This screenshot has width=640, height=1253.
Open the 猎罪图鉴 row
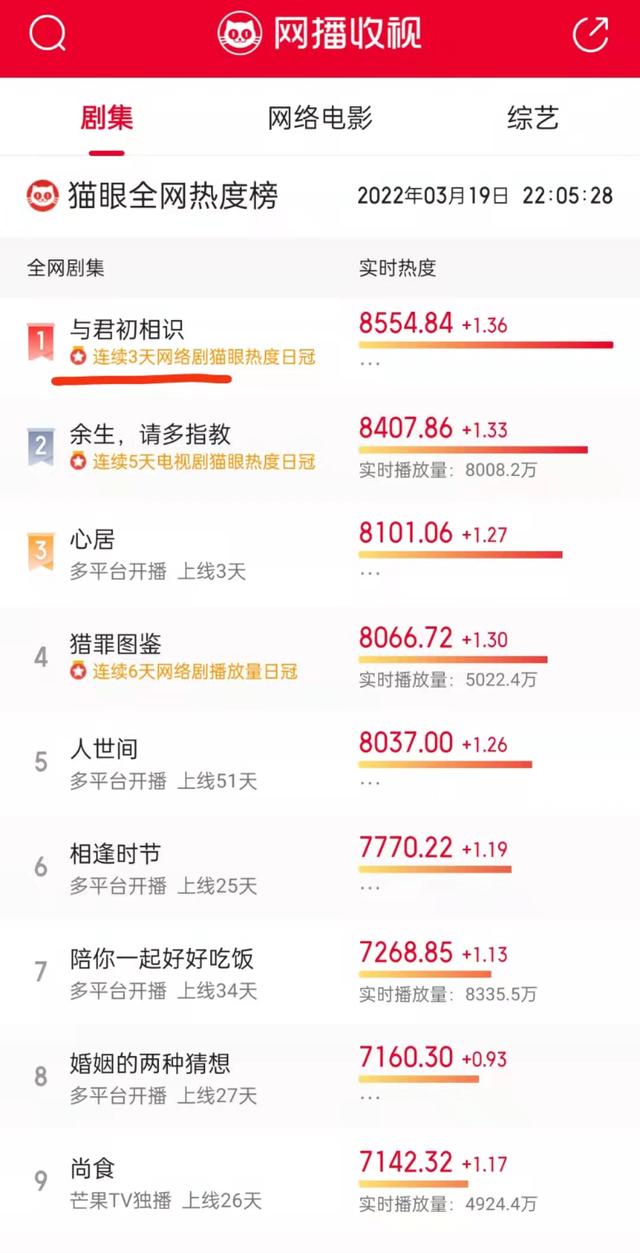point(320,657)
